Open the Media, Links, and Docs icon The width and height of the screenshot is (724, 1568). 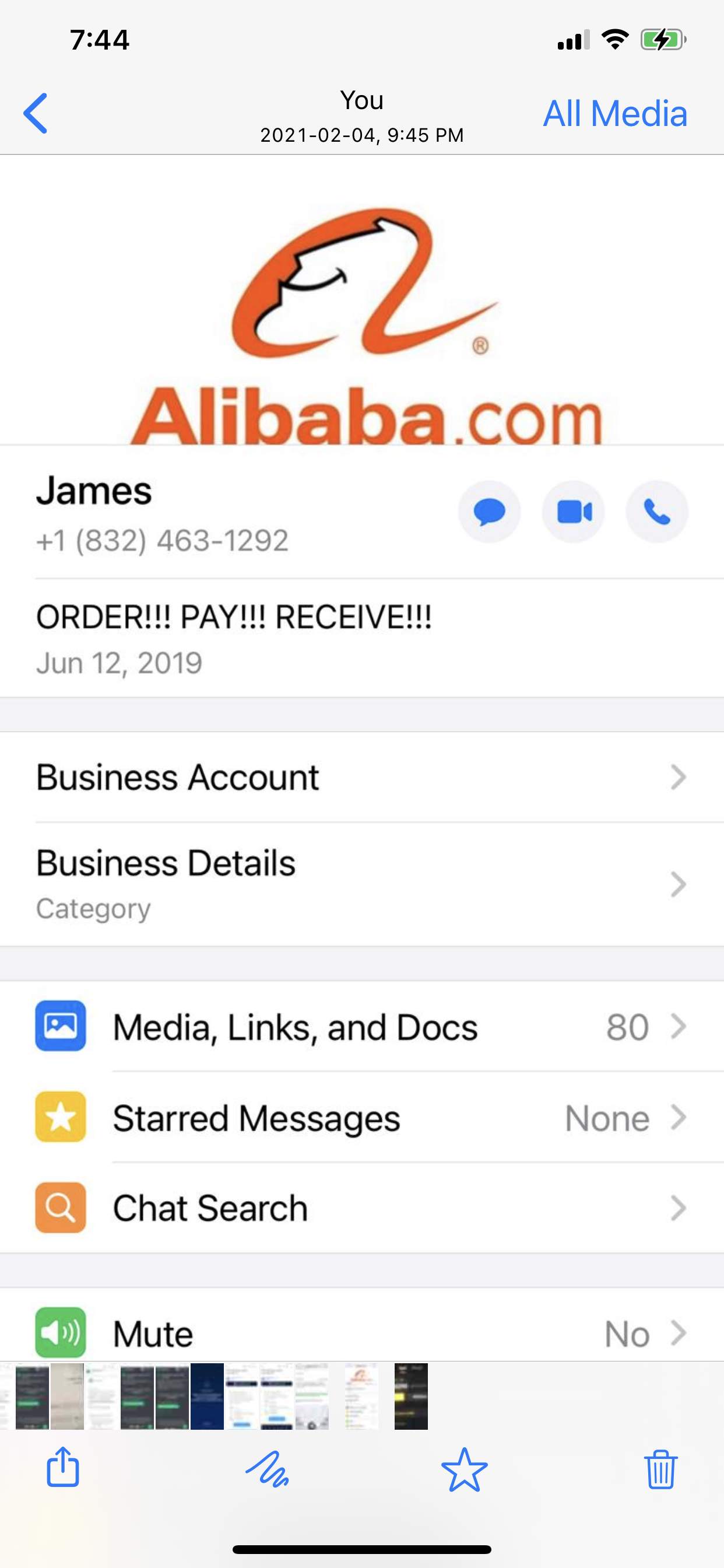(60, 1026)
